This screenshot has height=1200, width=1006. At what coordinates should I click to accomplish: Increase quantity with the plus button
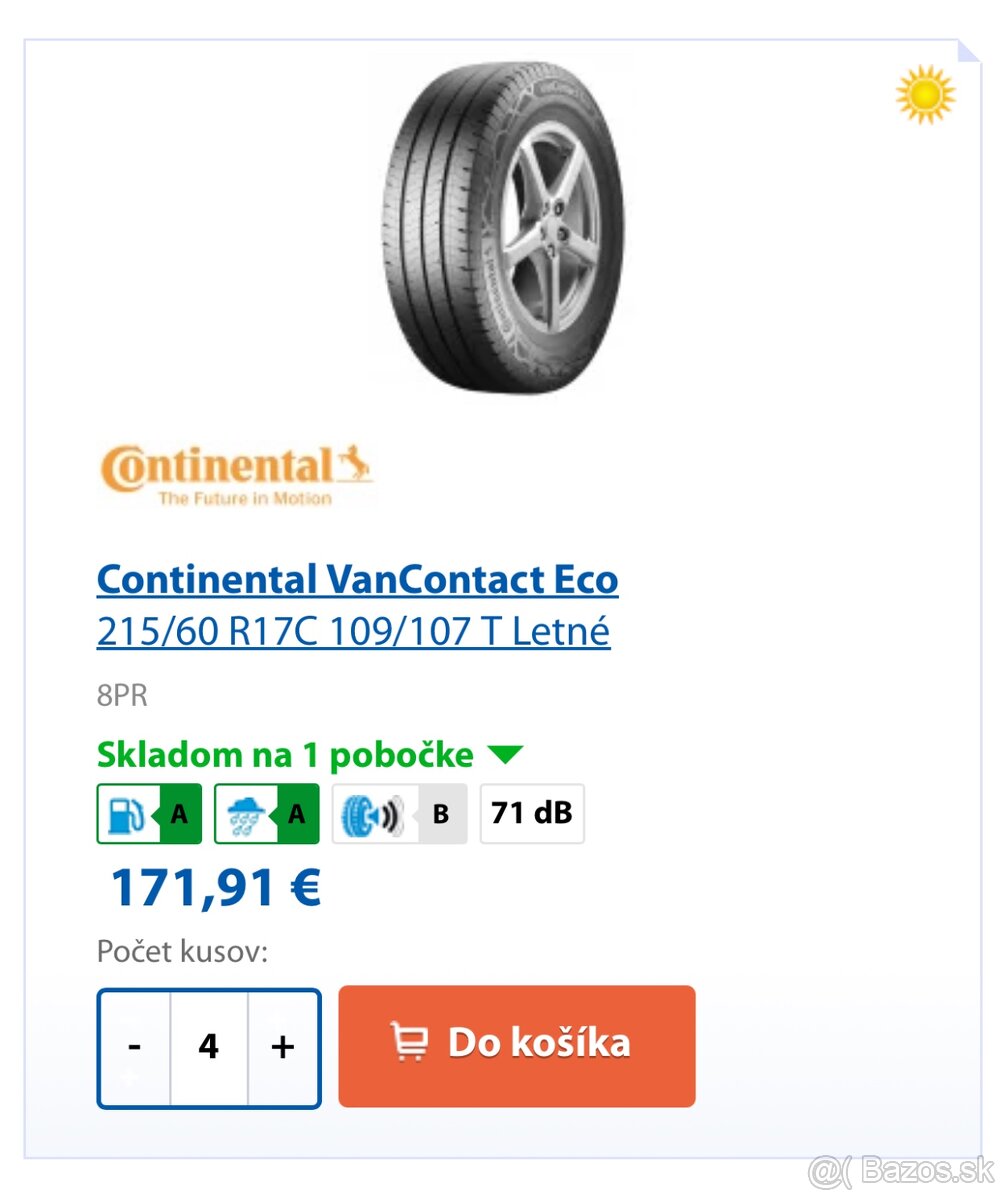pyautogui.click(x=283, y=1045)
